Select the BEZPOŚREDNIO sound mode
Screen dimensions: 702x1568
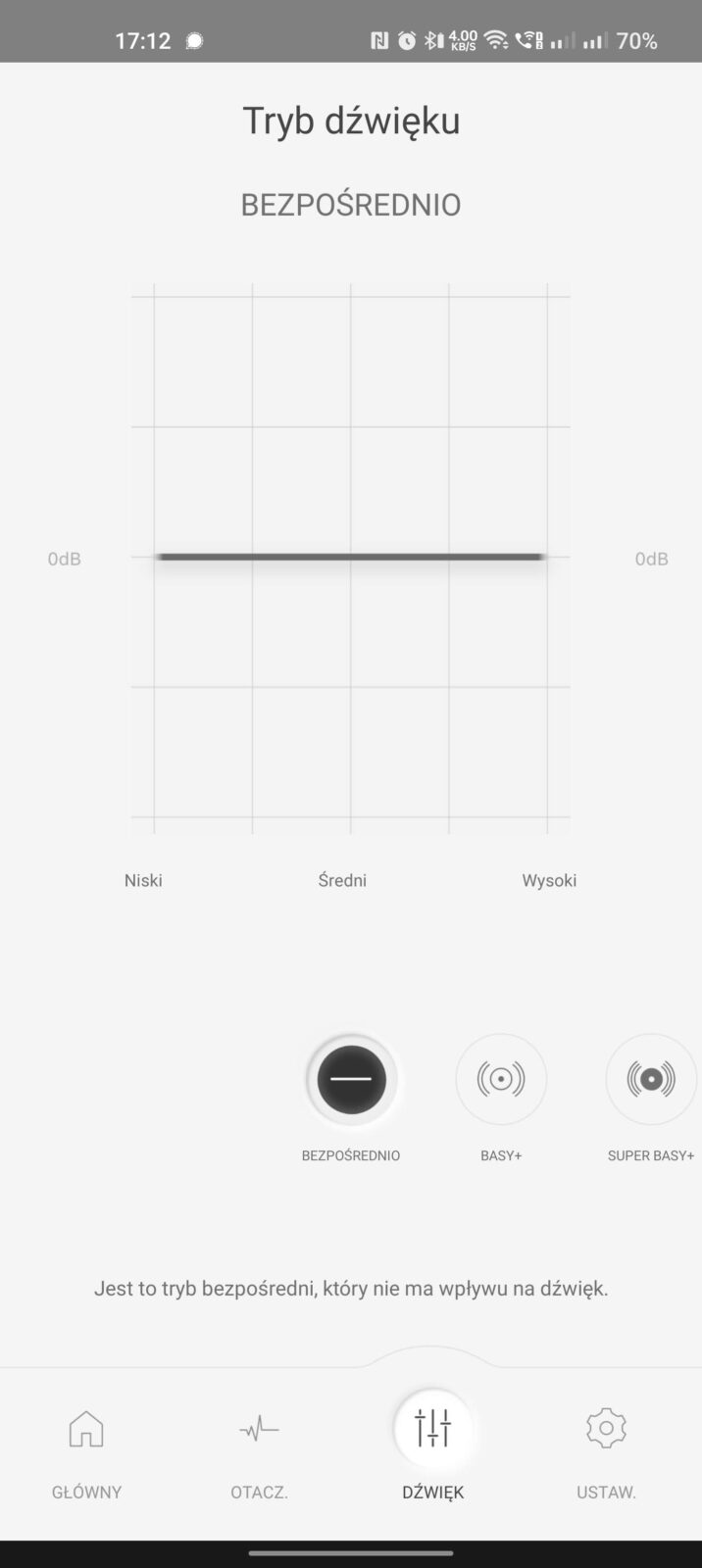(351, 1079)
